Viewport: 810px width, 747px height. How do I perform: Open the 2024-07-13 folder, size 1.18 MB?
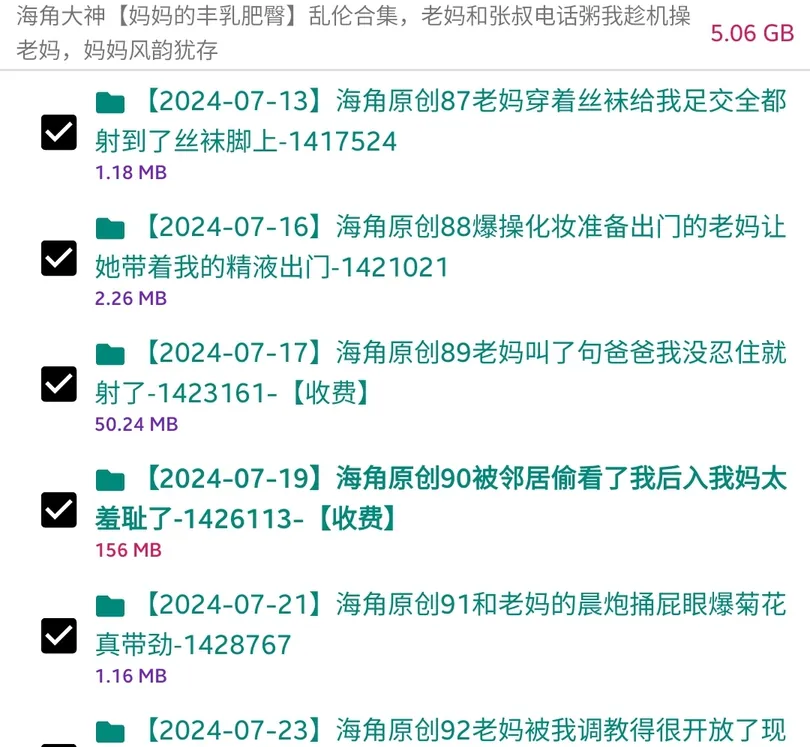[440, 121]
